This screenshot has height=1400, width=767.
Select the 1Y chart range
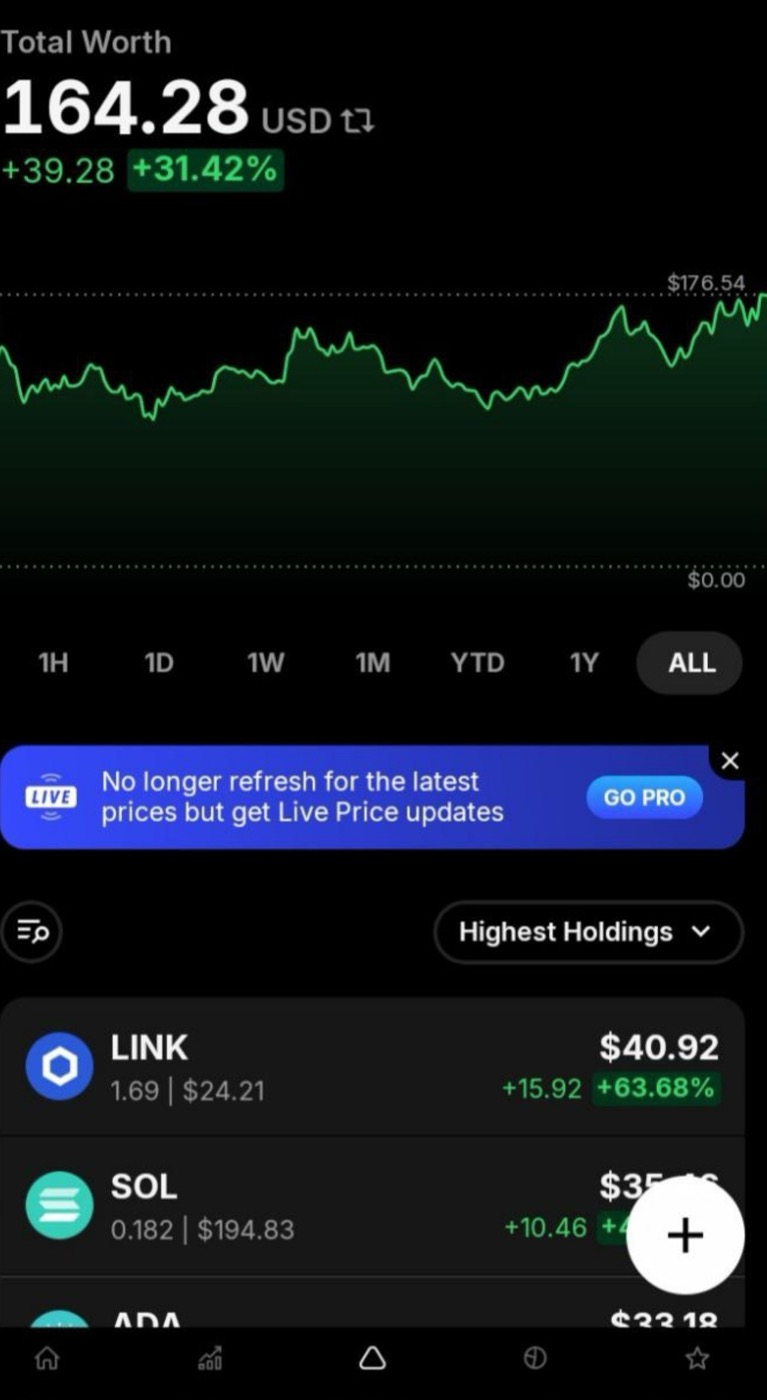pos(584,663)
